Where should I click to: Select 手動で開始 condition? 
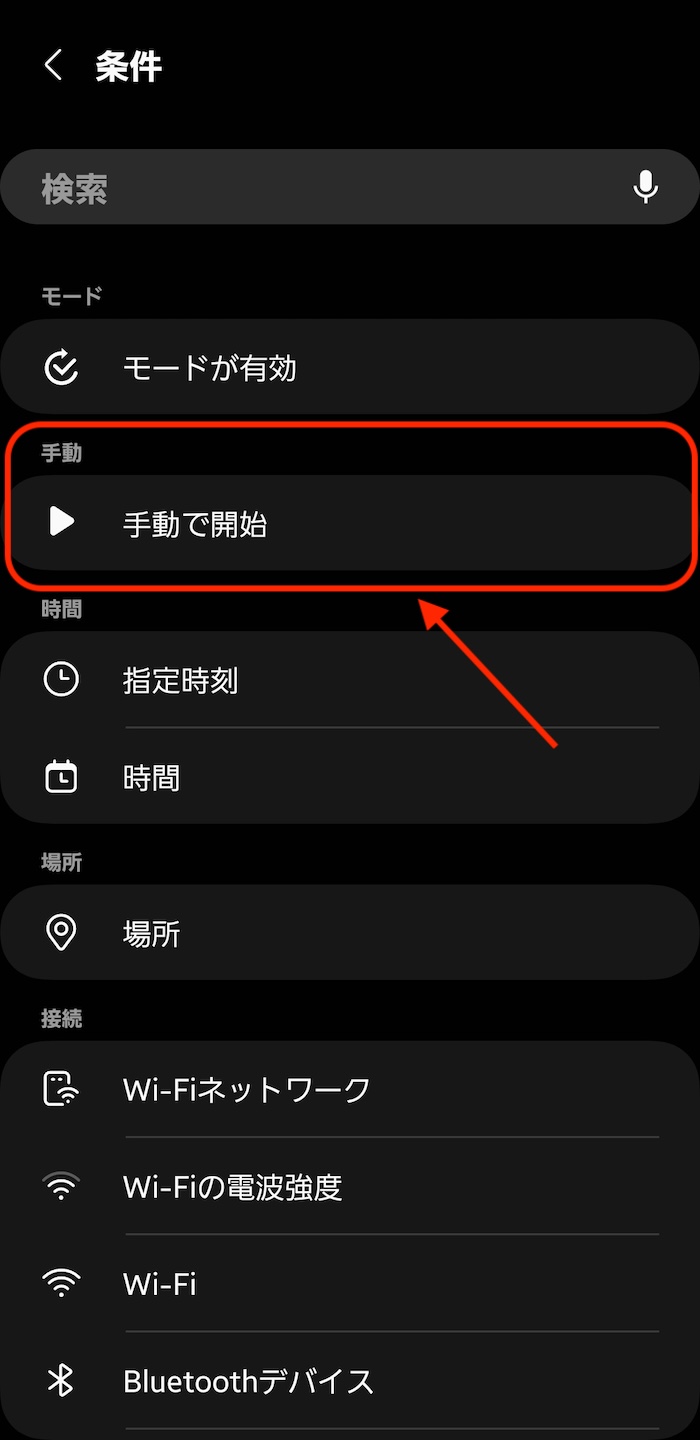[350, 523]
